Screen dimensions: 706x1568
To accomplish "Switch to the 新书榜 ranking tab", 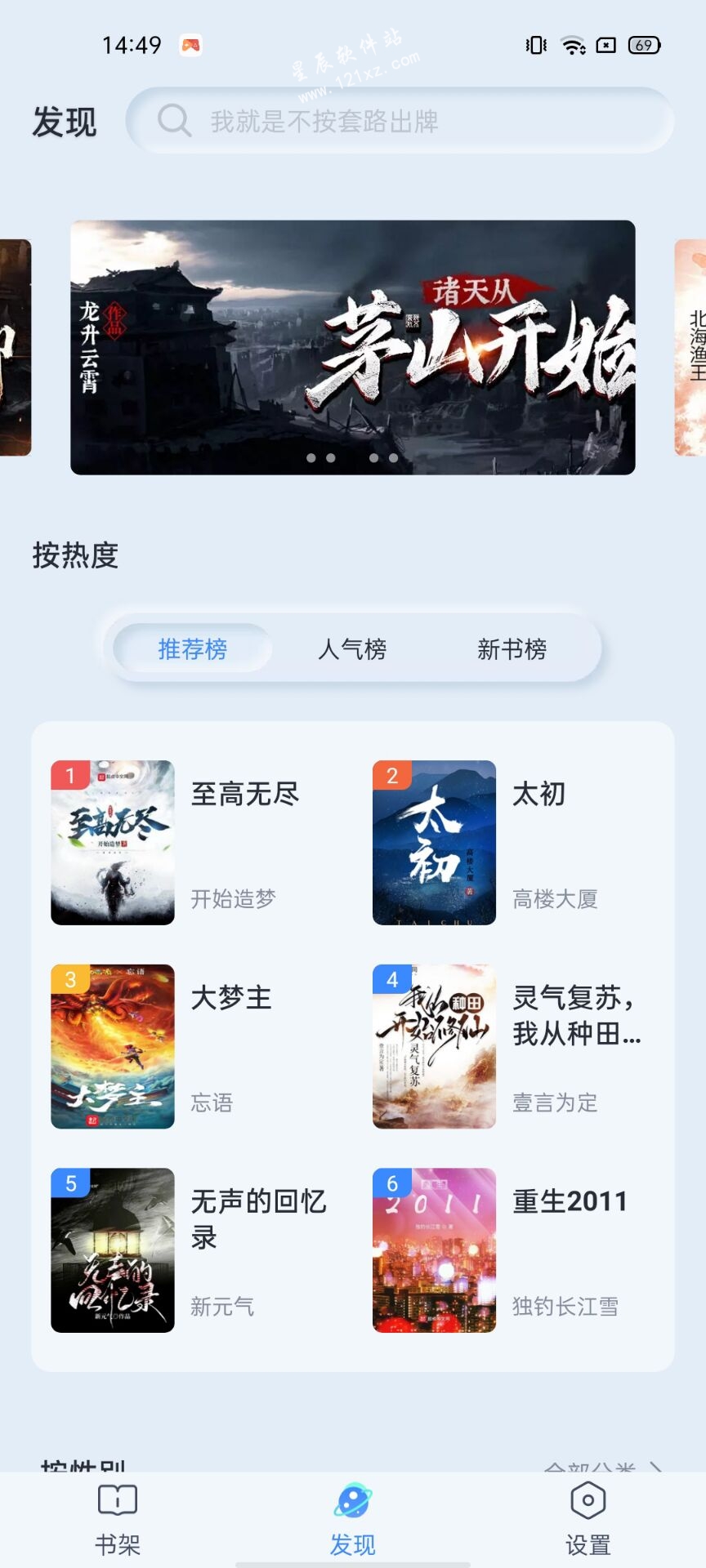I will point(512,649).
